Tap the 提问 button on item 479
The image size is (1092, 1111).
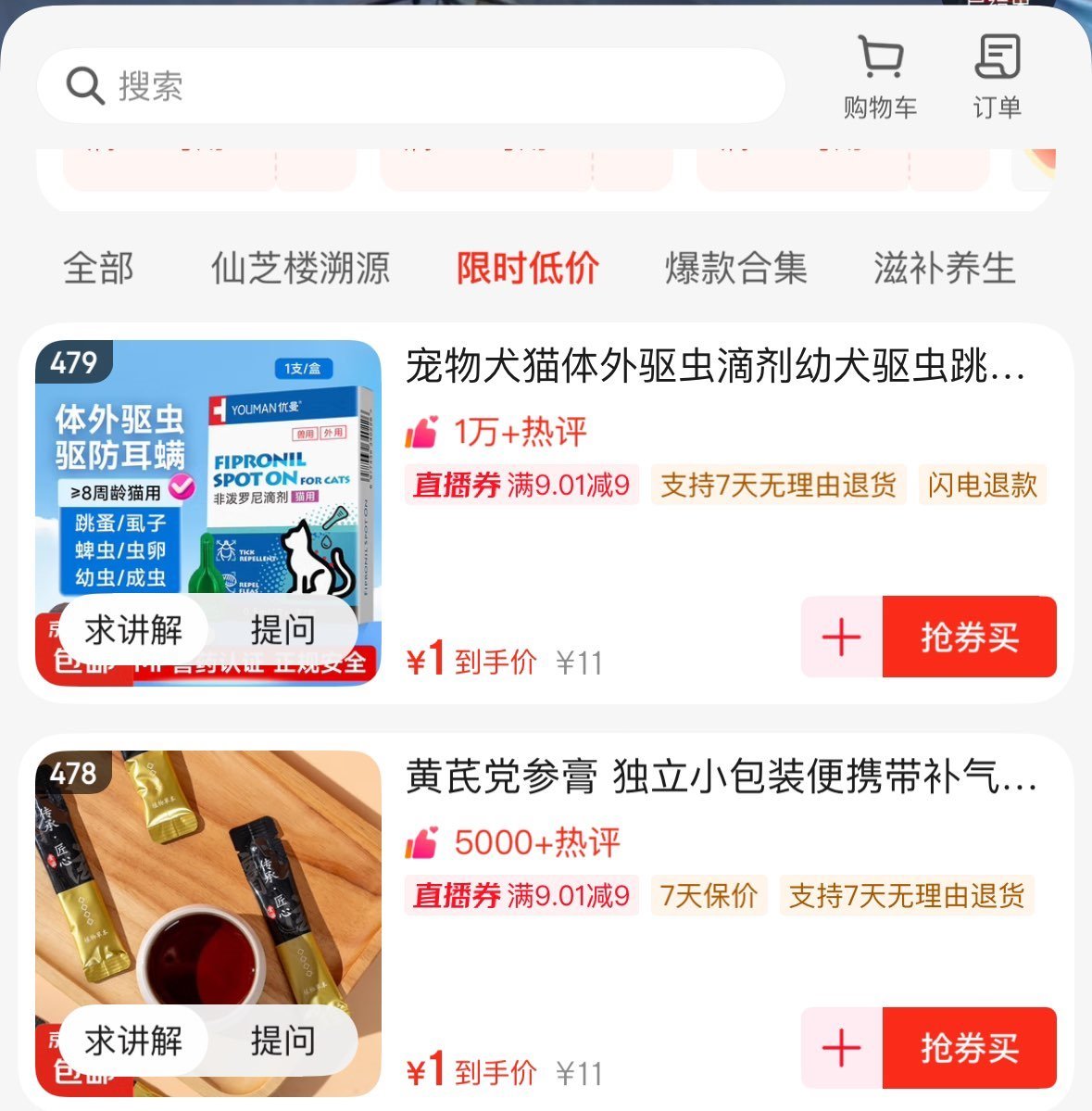[282, 630]
